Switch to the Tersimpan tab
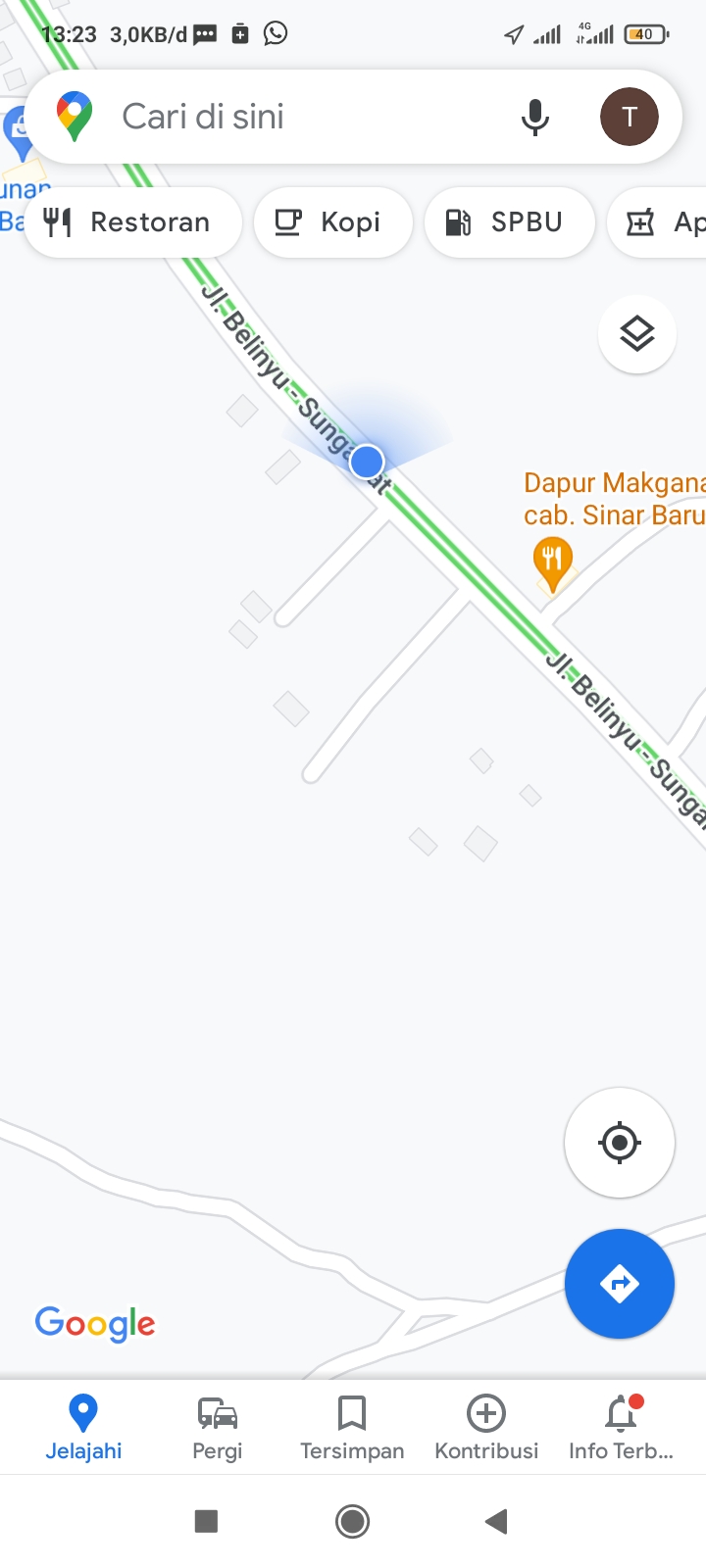Viewport: 706px width, 1568px height. [352, 1427]
